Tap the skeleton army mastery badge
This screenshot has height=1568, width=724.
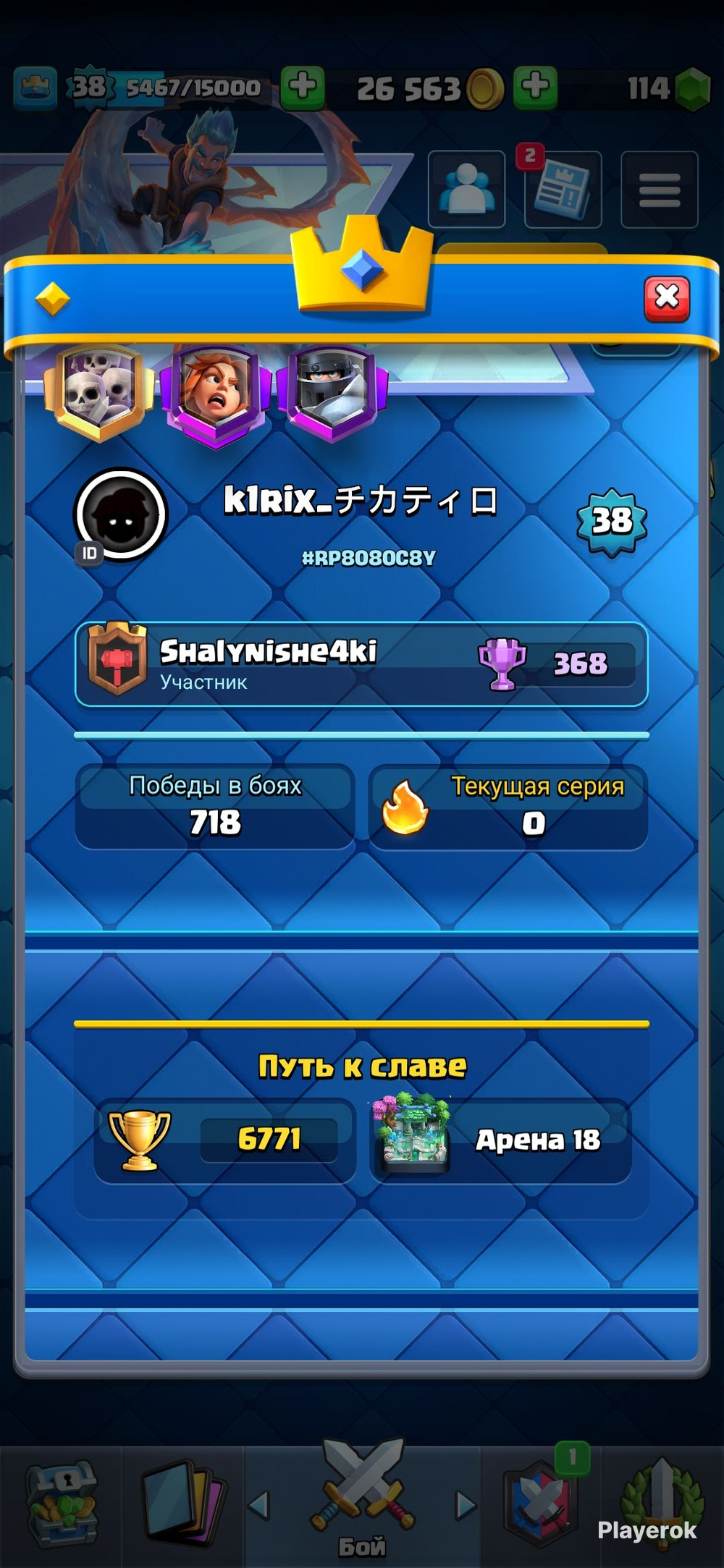coord(99,393)
